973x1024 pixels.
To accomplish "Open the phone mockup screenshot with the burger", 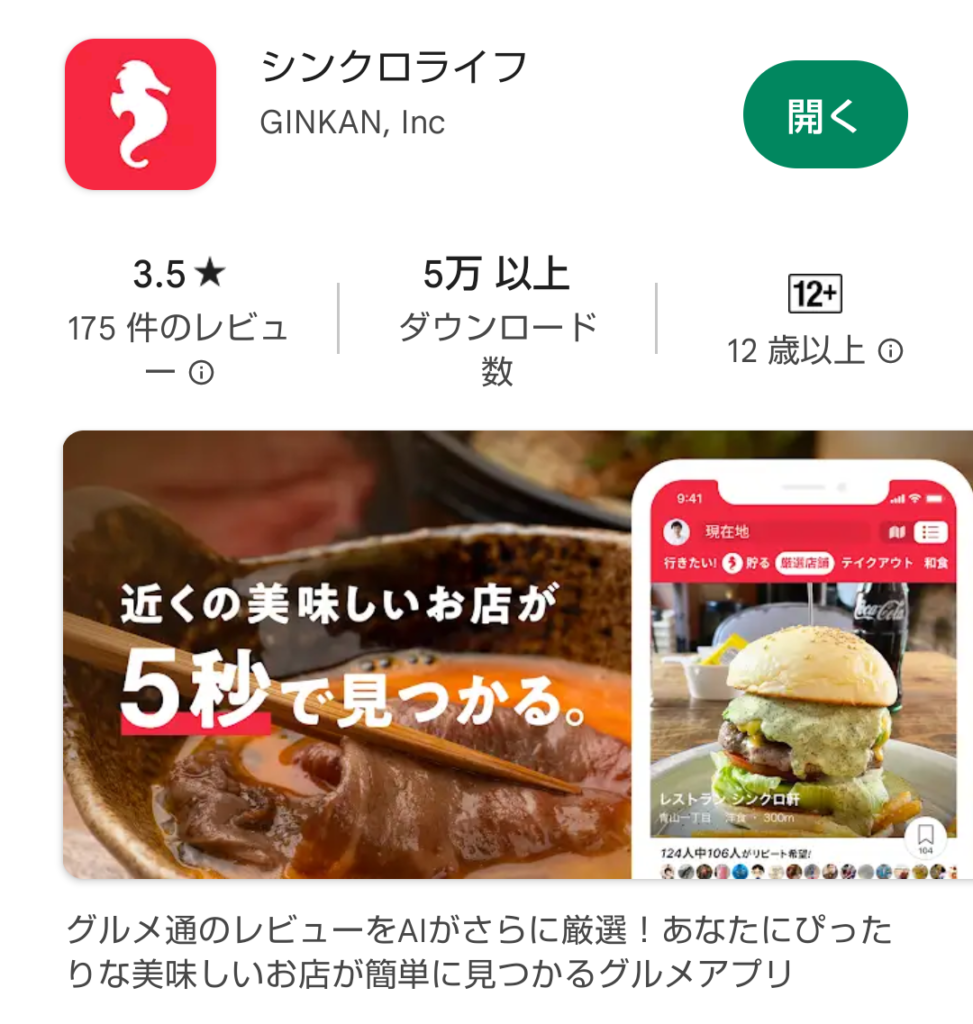I will click(805, 680).
